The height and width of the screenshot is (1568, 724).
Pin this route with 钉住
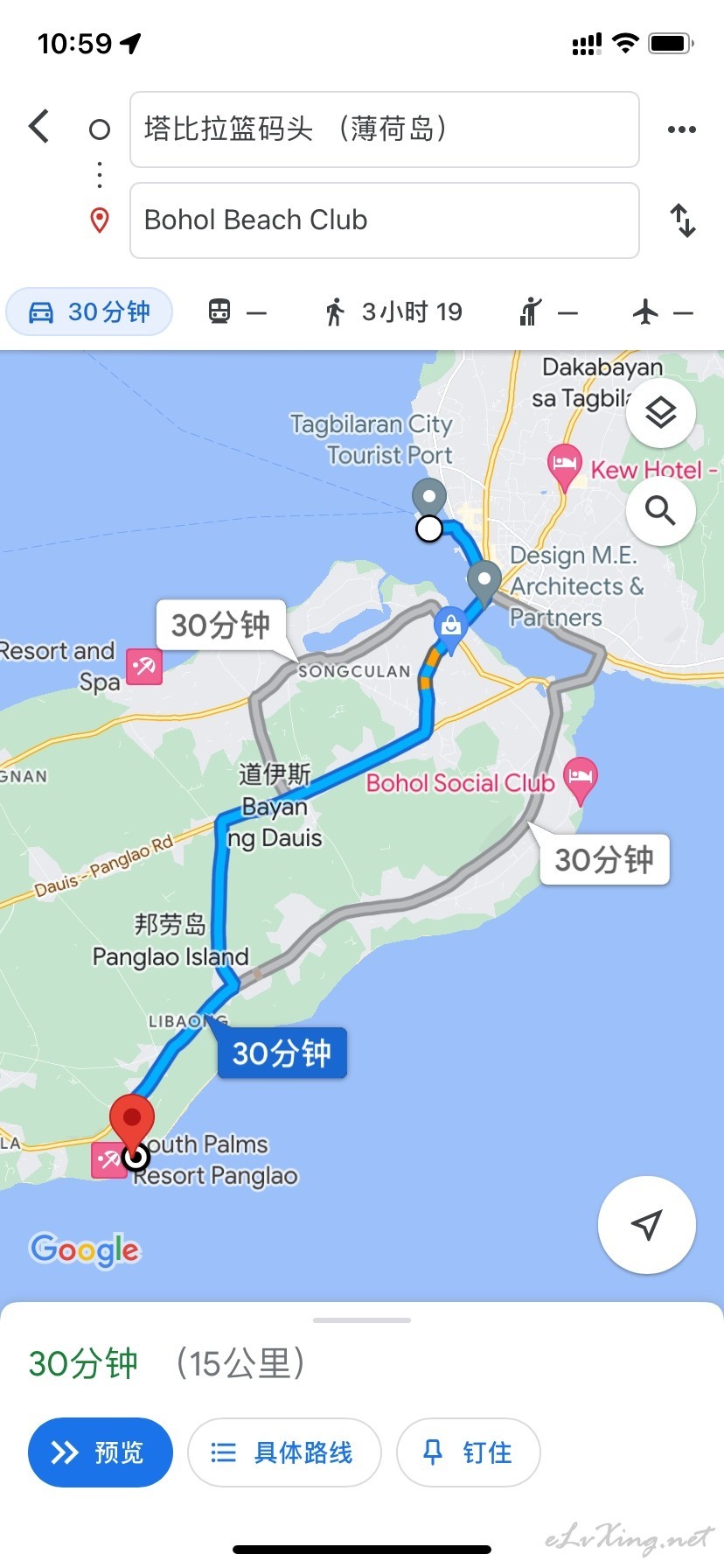click(469, 1452)
